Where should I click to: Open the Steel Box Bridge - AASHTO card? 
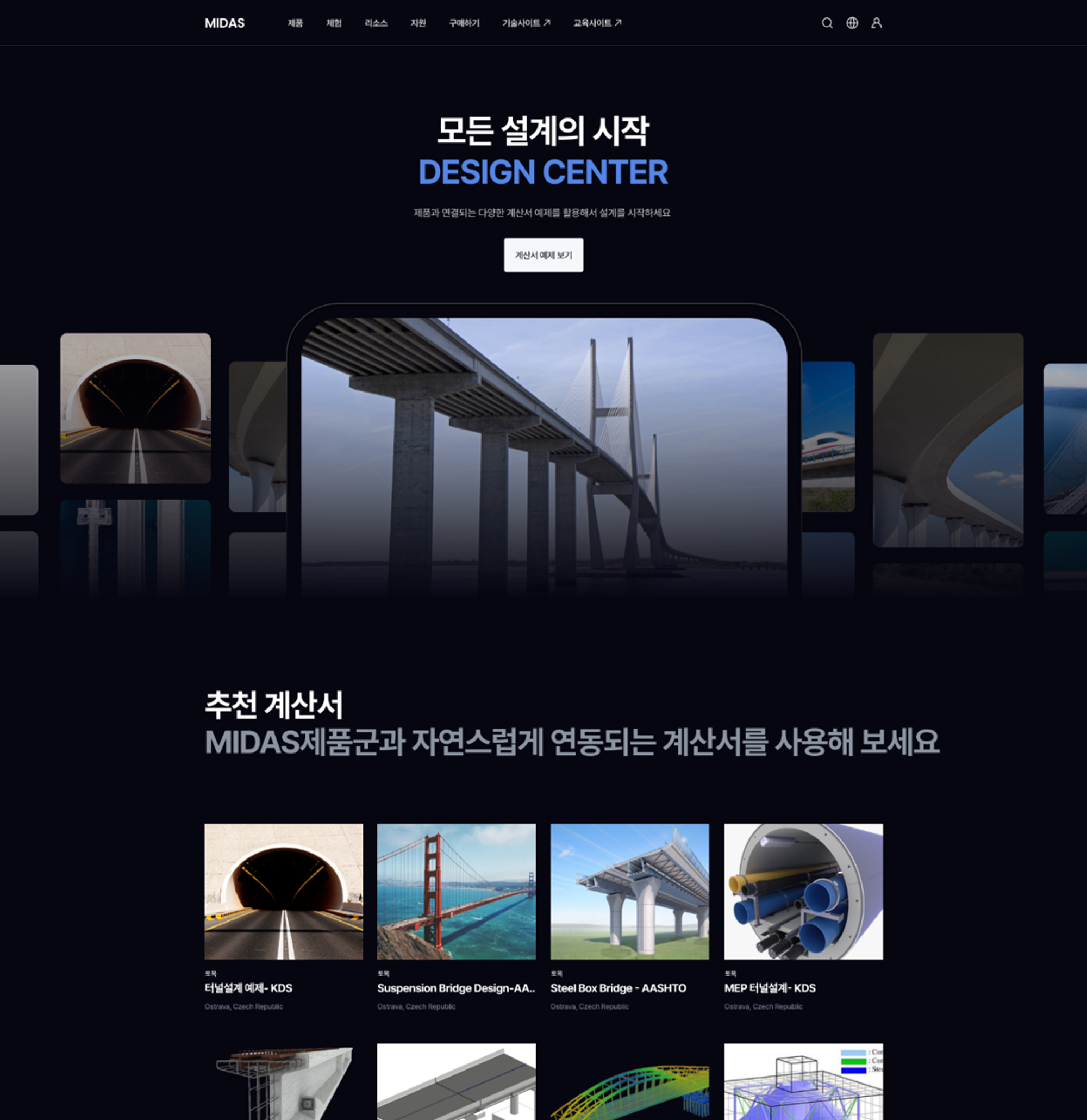click(x=629, y=892)
